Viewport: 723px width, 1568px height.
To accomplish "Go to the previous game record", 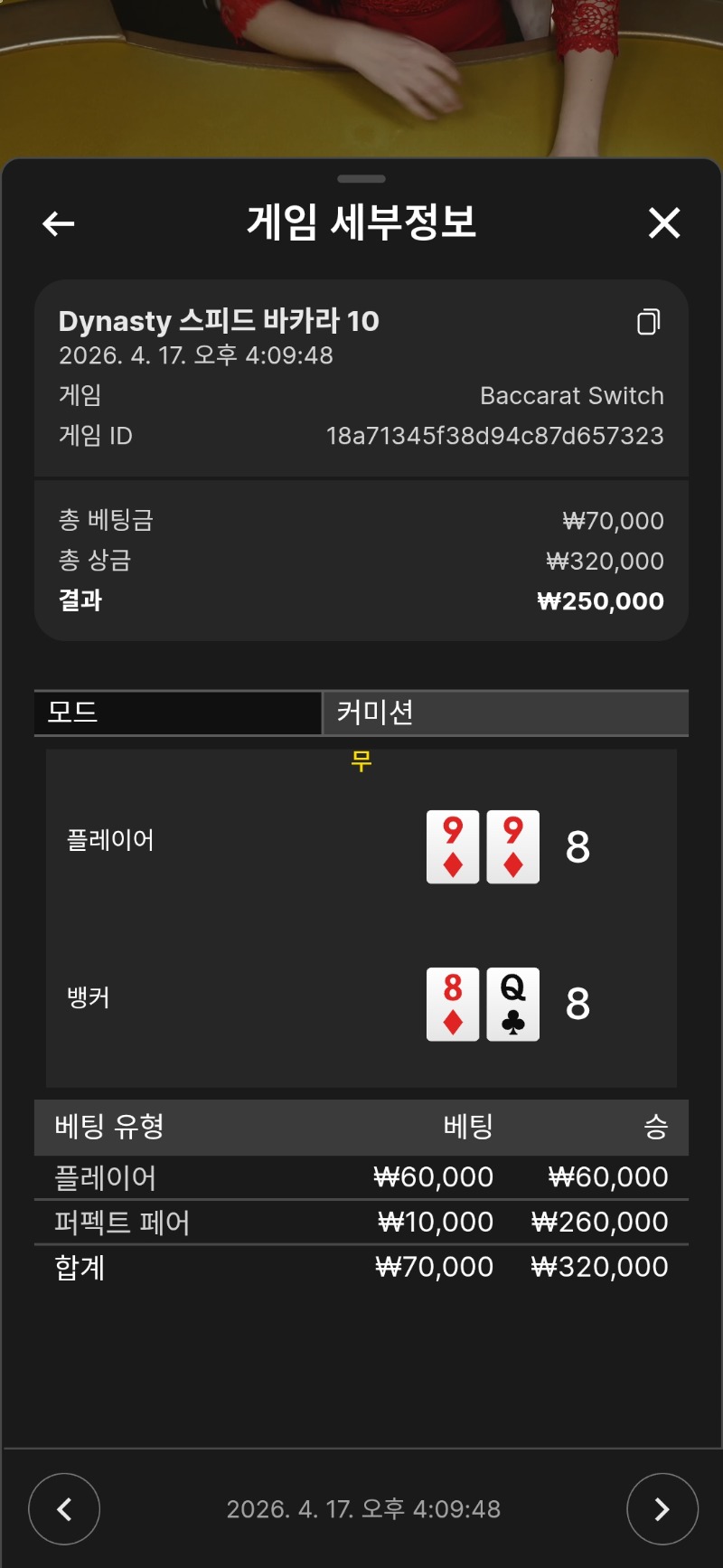I will 64,1508.
